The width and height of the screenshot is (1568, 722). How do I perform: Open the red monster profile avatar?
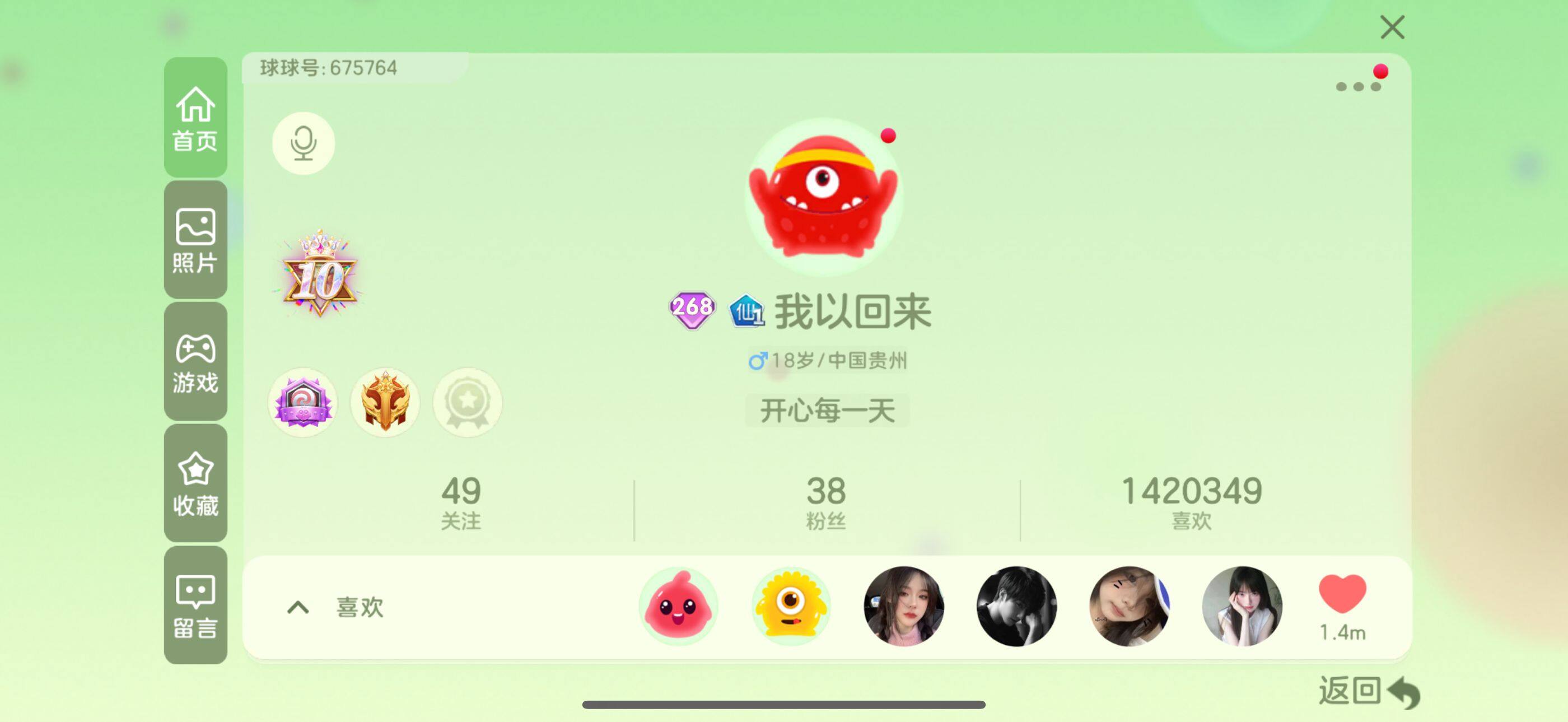click(824, 196)
